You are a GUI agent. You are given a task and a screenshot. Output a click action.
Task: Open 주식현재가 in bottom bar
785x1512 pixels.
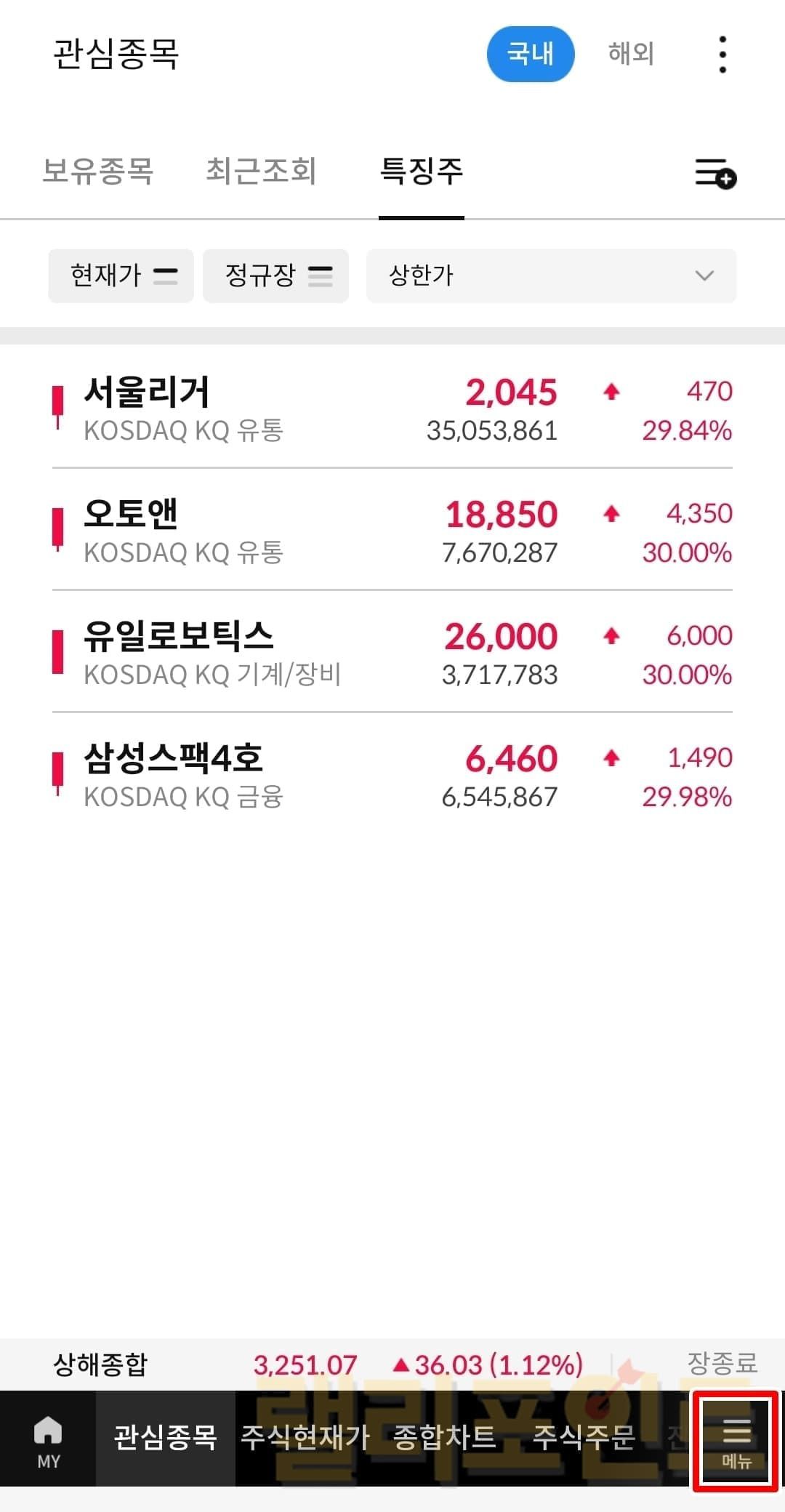pyautogui.click(x=305, y=1438)
